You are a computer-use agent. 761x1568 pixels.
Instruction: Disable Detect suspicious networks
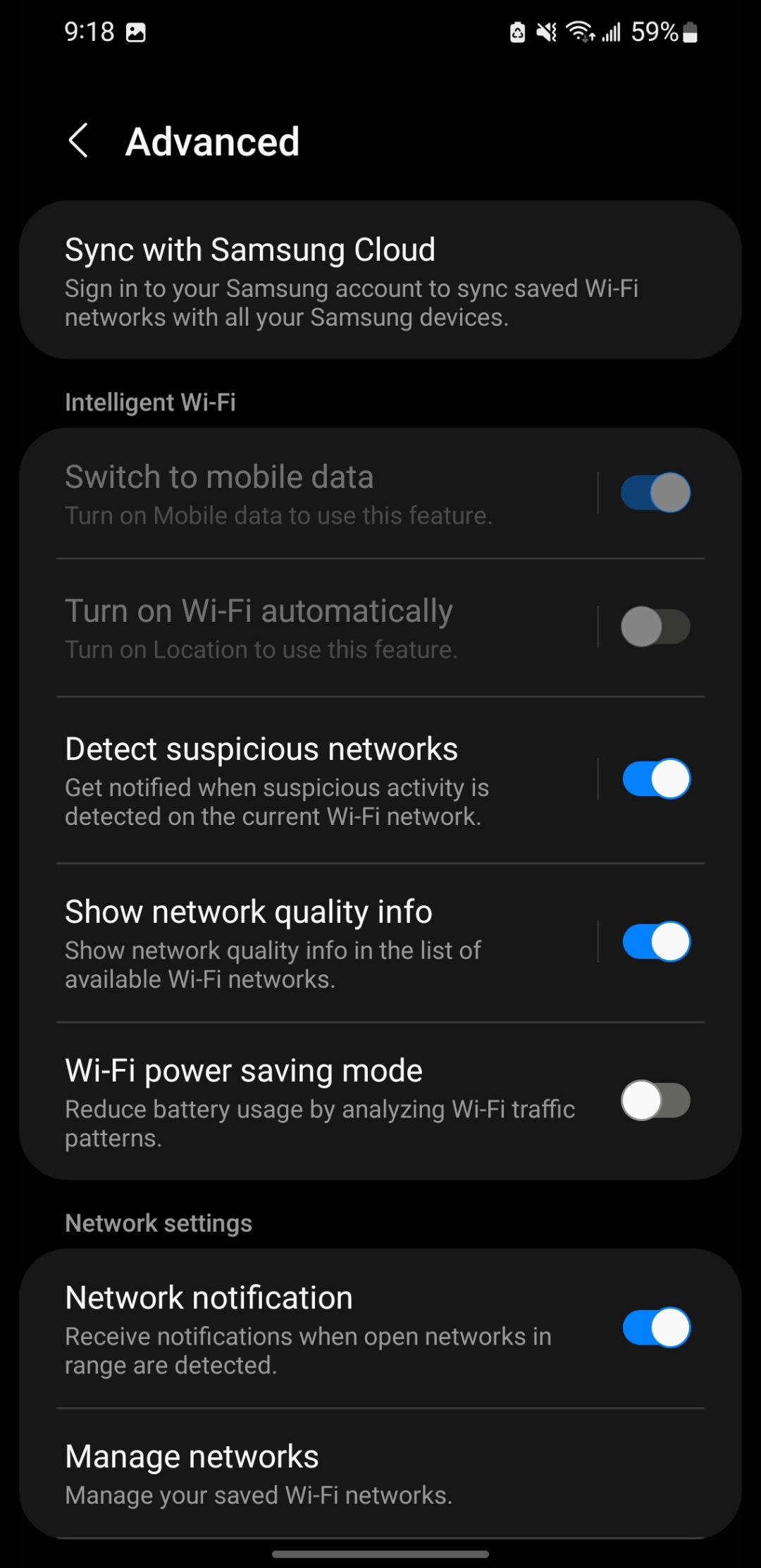656,779
